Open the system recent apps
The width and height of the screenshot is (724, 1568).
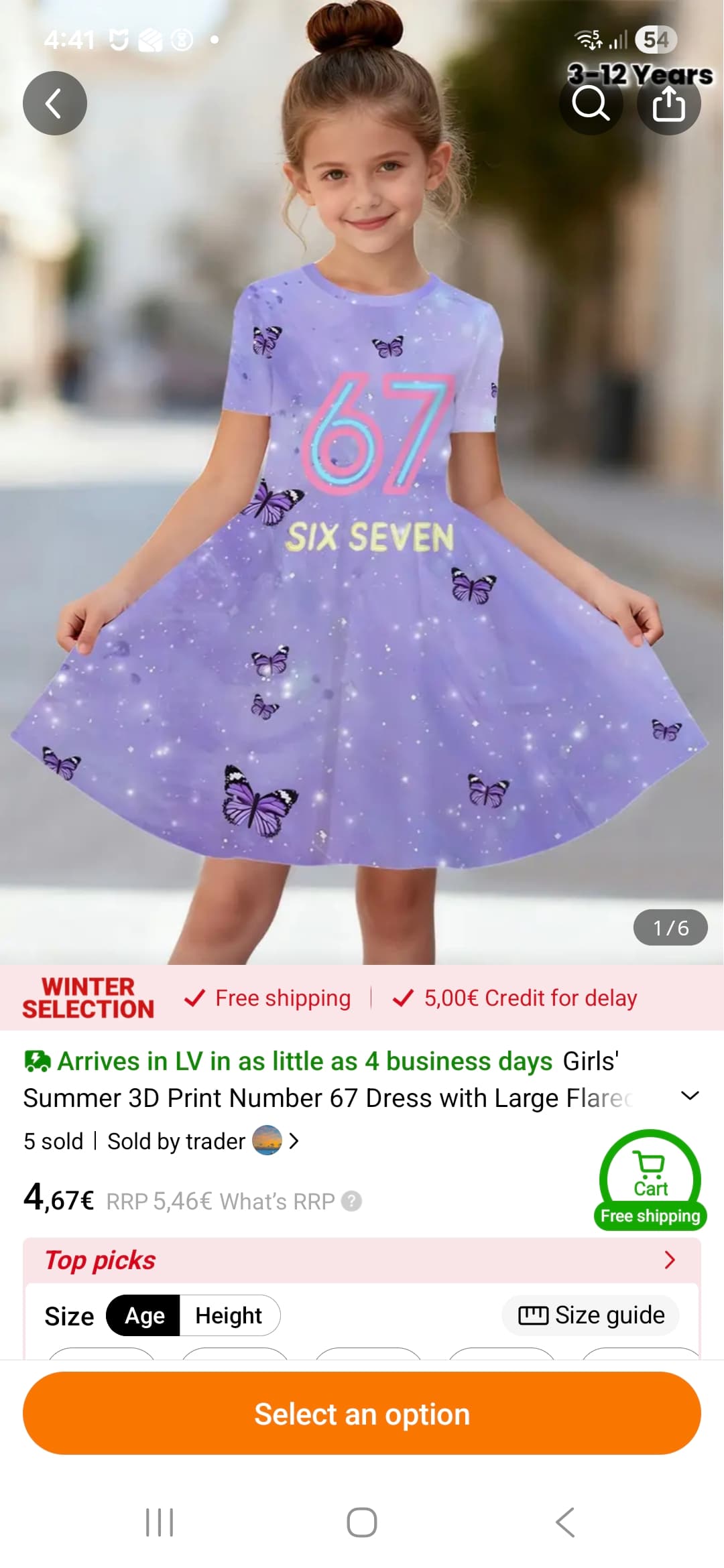(x=160, y=1522)
